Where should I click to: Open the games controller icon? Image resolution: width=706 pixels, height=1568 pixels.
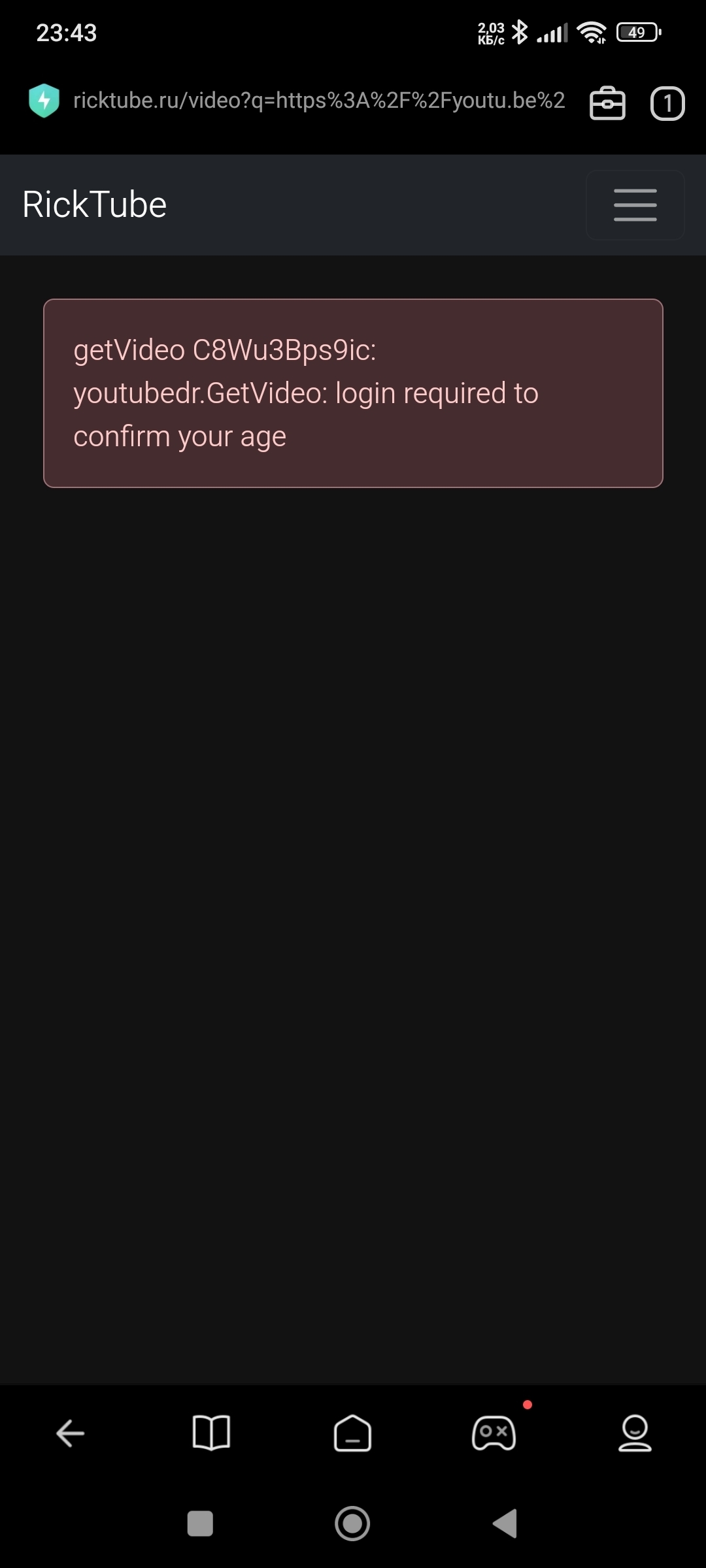pos(494,1433)
